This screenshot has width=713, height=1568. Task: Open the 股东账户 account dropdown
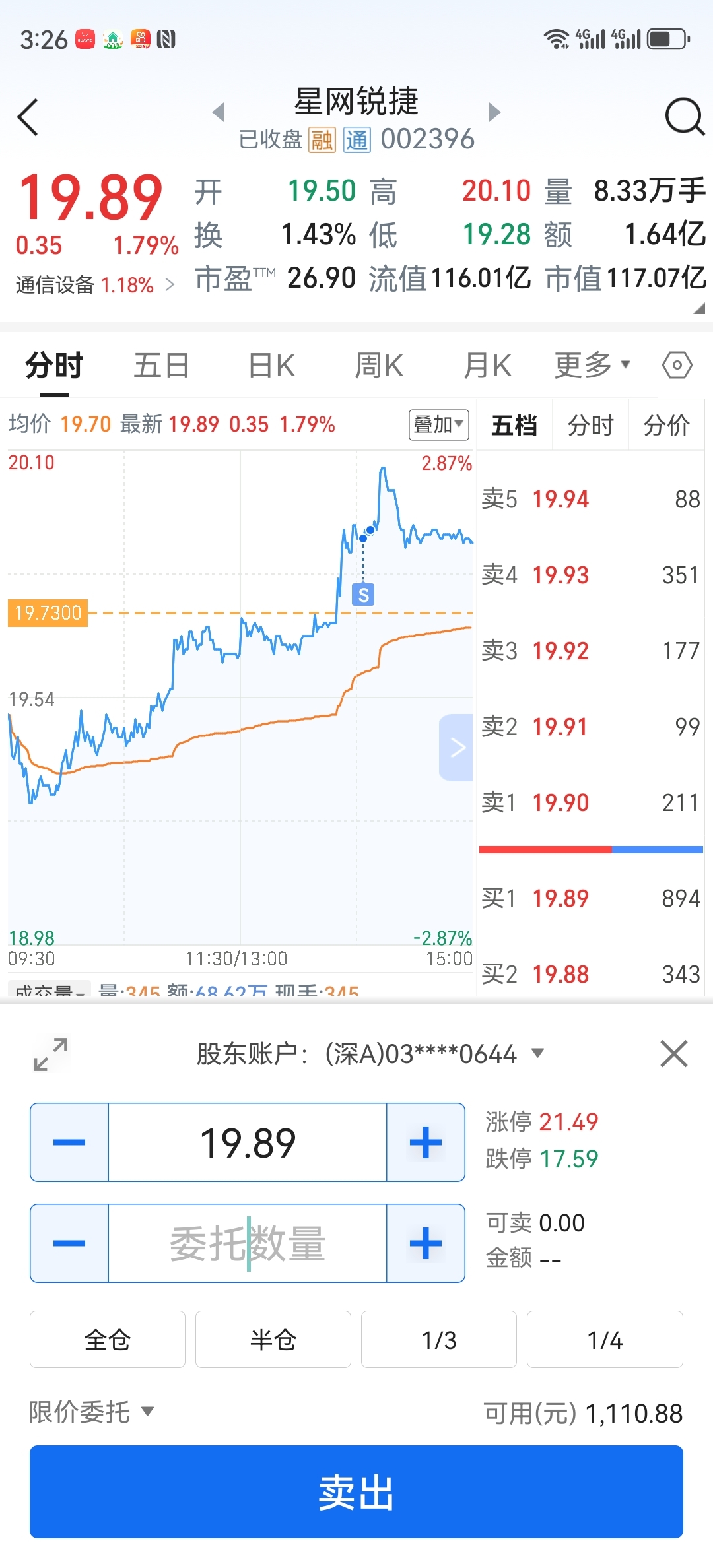(370, 1053)
